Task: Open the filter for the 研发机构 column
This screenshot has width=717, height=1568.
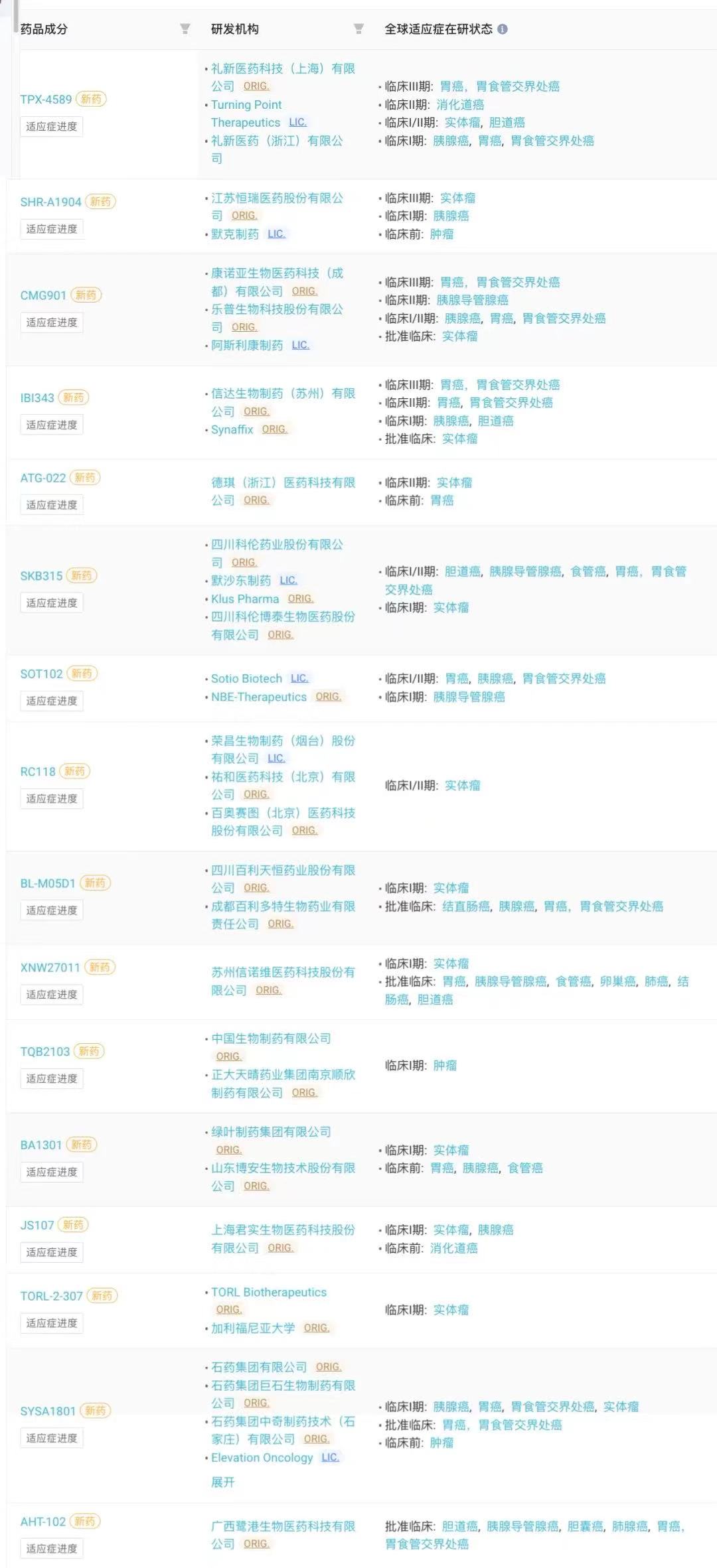Action: 358,29
